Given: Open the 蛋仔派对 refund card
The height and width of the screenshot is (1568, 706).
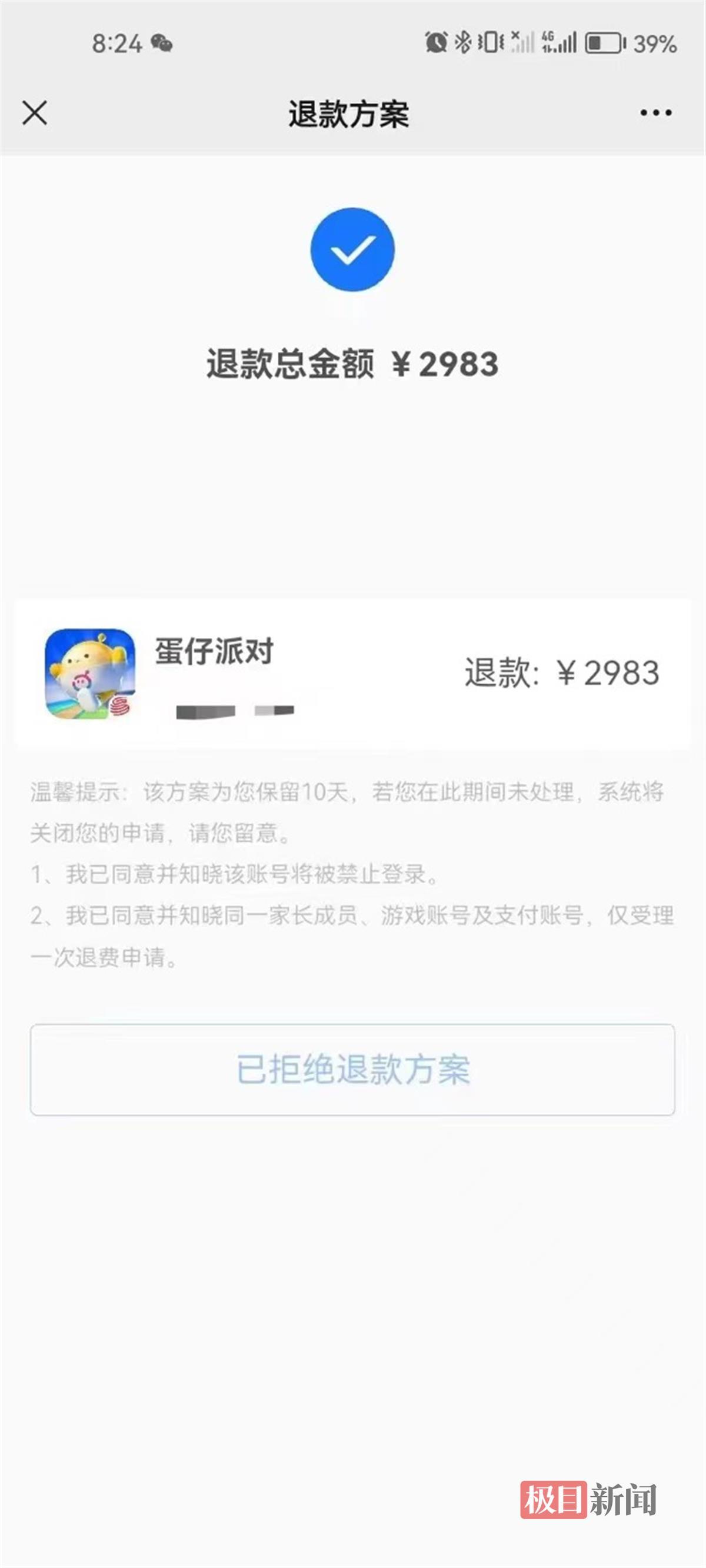Looking at the screenshot, I should pyautogui.click(x=352, y=673).
